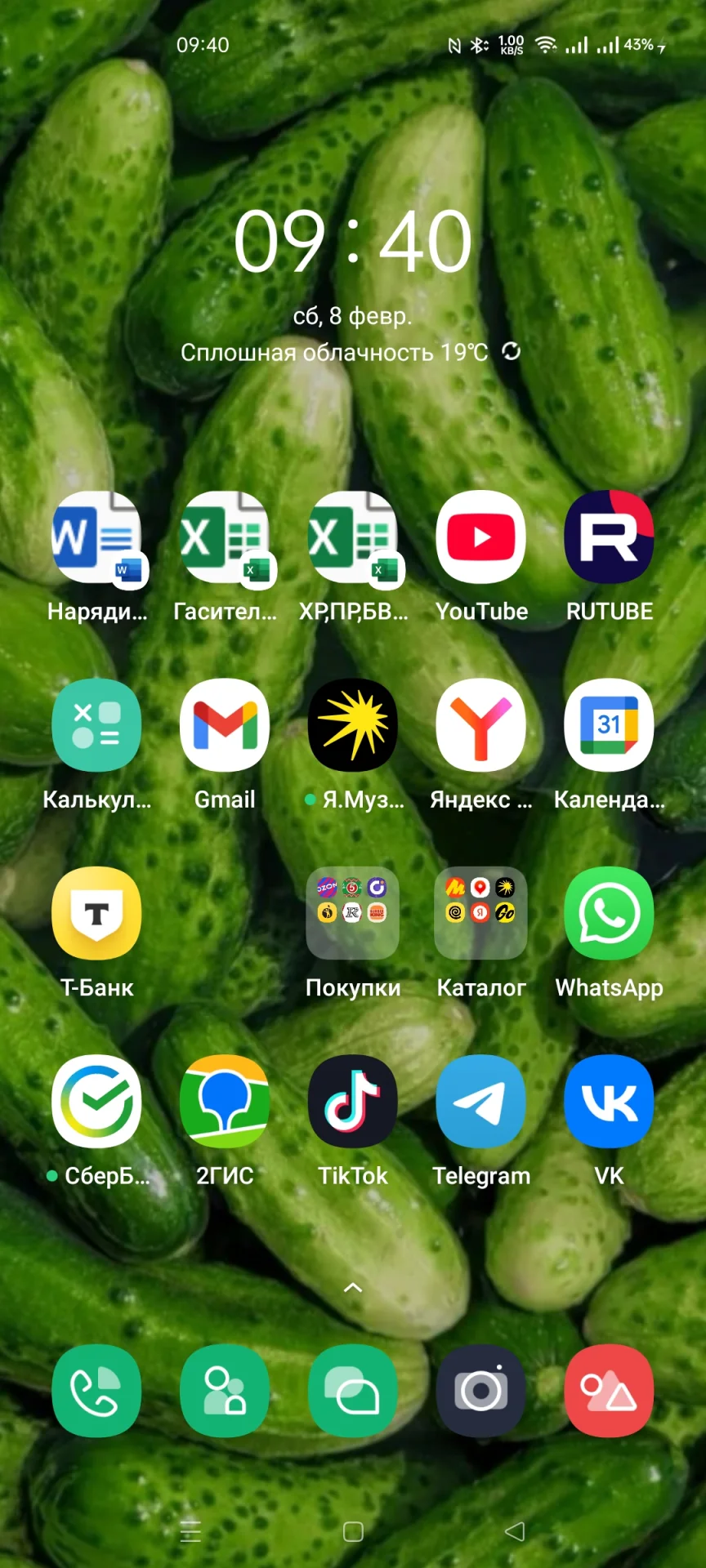Open Telegram messenger

[481, 1101]
